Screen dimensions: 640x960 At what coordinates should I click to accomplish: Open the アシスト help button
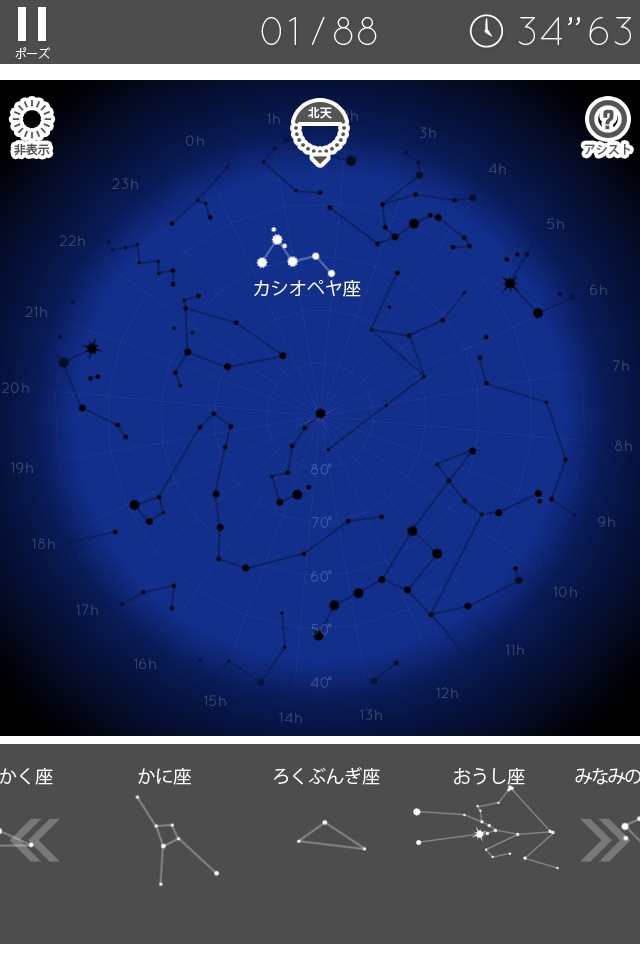tap(606, 127)
